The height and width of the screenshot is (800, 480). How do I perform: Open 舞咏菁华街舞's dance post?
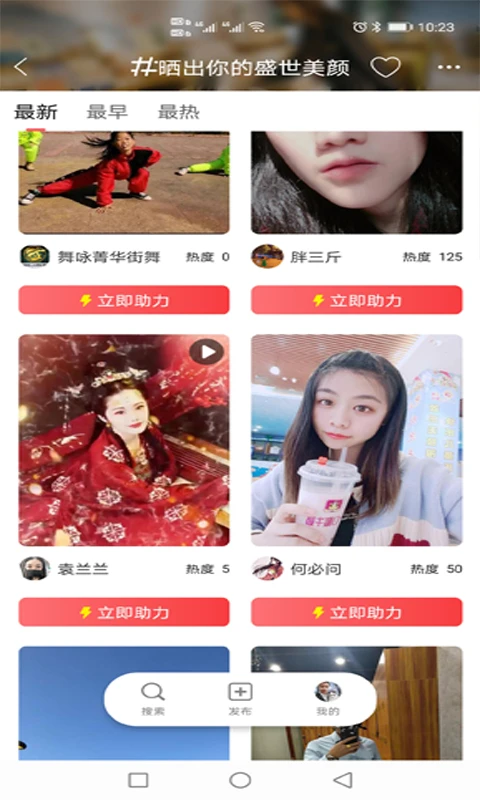pos(124,182)
